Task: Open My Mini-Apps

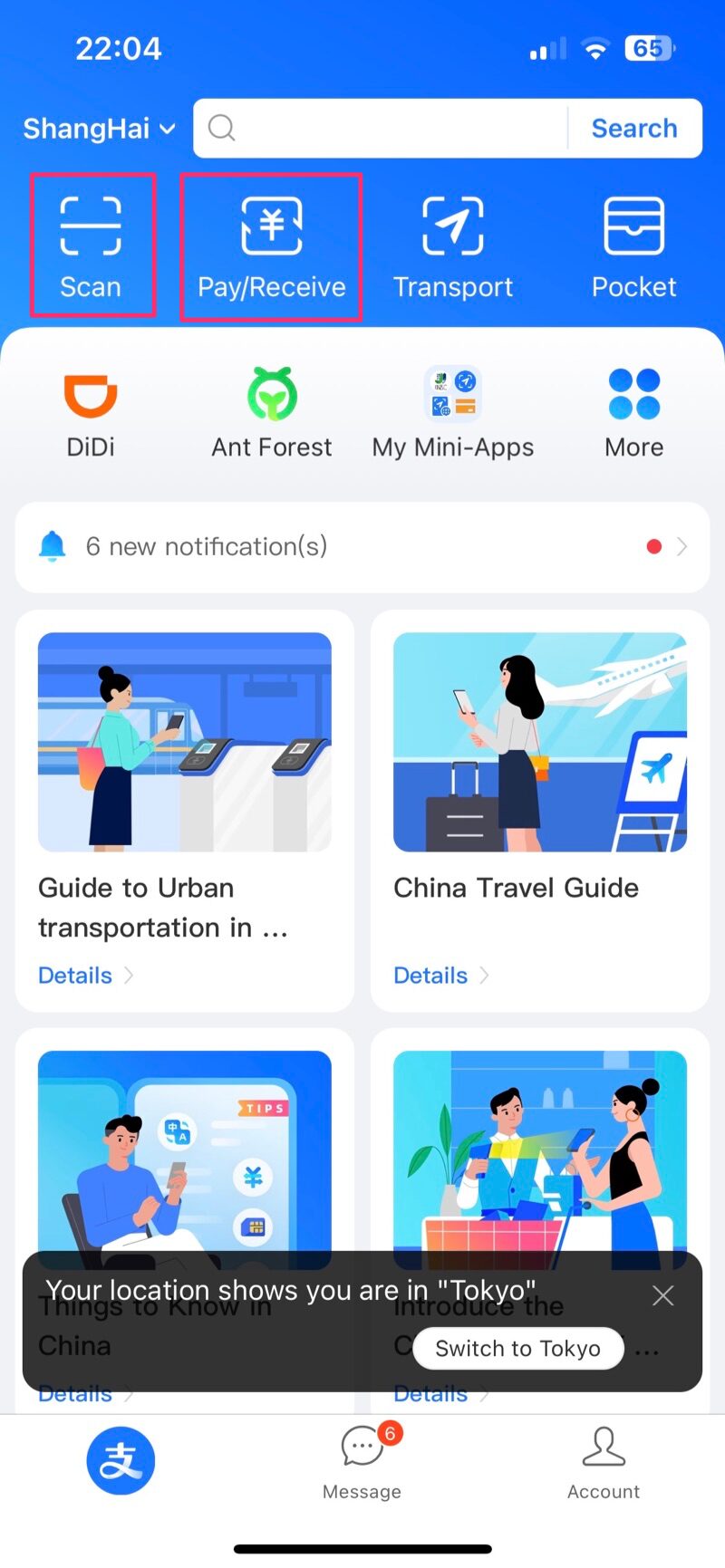Action: click(x=452, y=413)
